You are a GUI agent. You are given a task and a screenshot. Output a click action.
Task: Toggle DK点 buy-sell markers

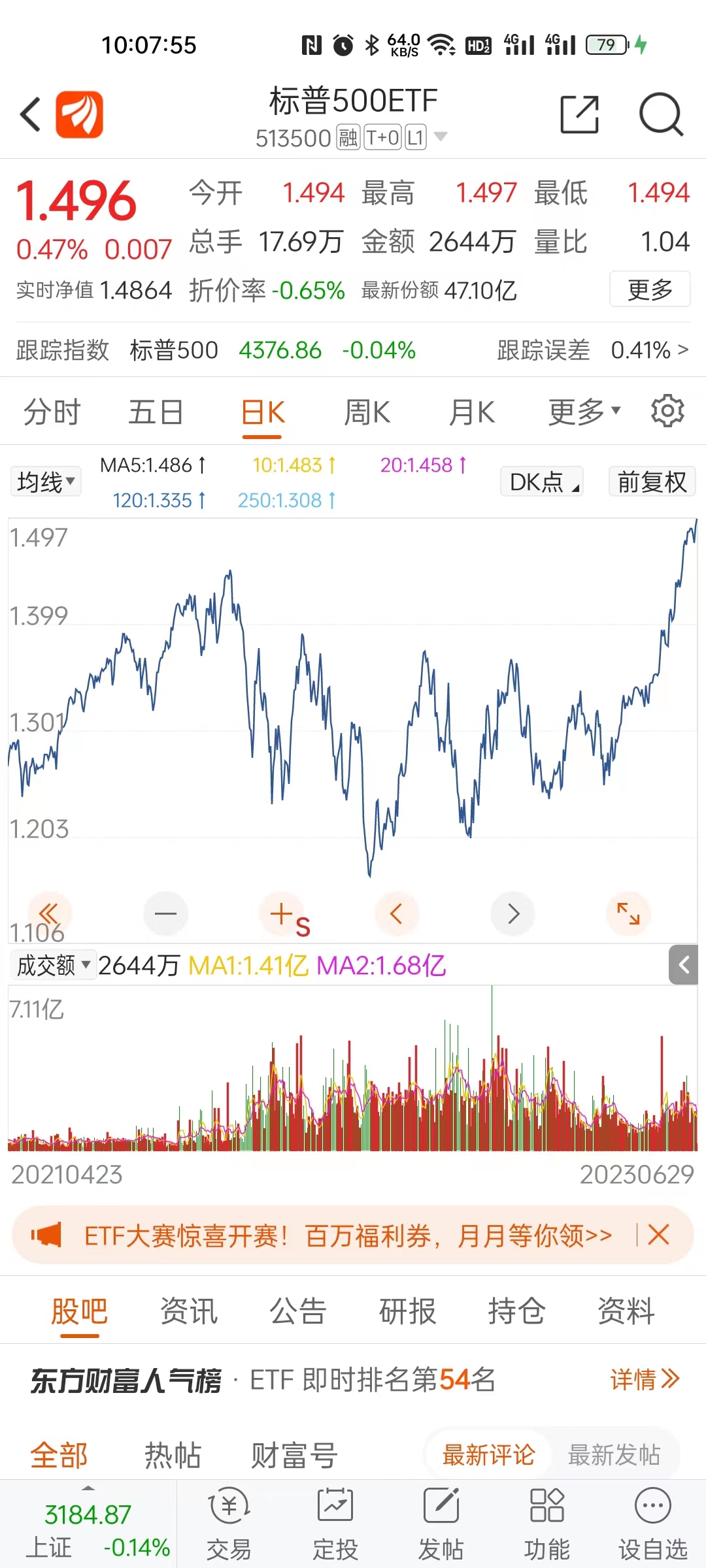pyautogui.click(x=541, y=482)
